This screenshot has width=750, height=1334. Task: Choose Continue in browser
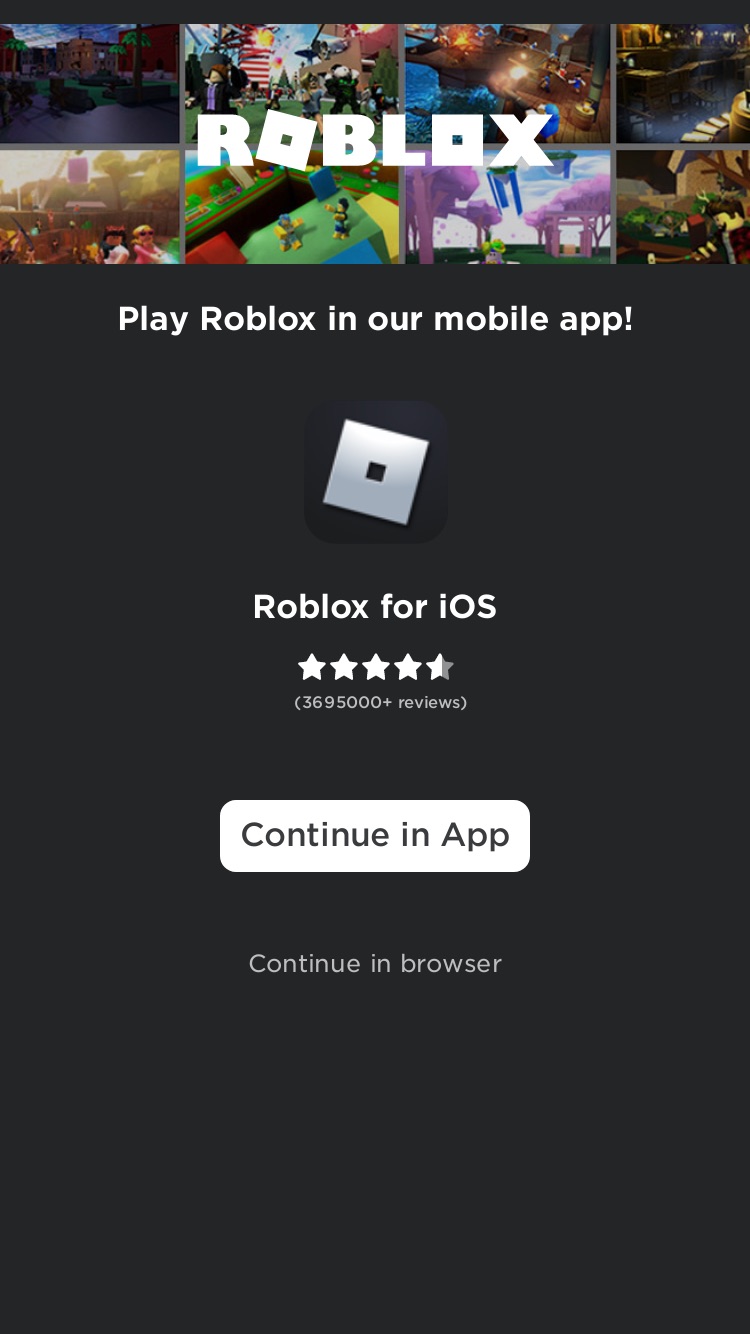tap(375, 964)
